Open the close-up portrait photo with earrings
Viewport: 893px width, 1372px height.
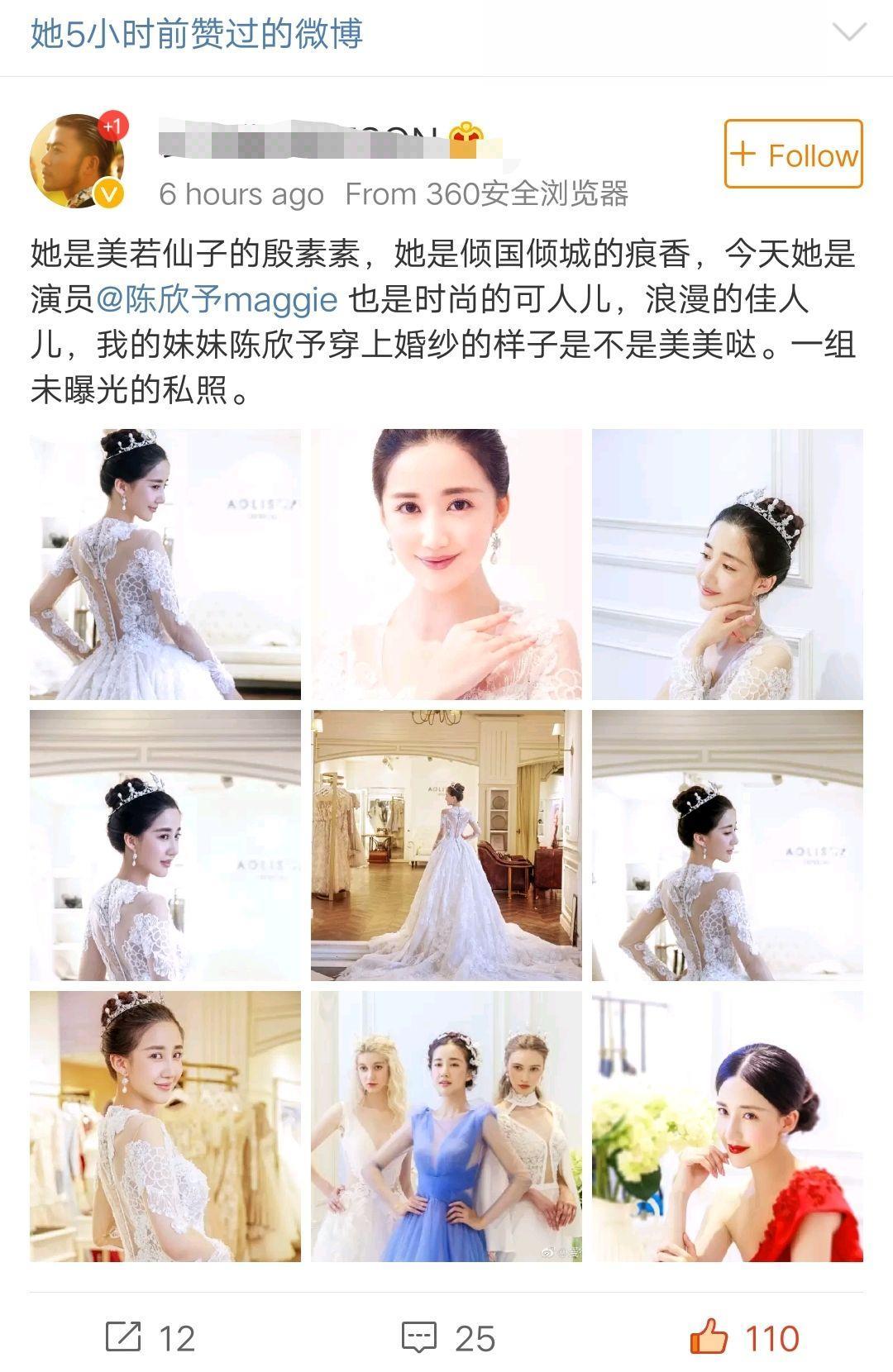(446, 565)
